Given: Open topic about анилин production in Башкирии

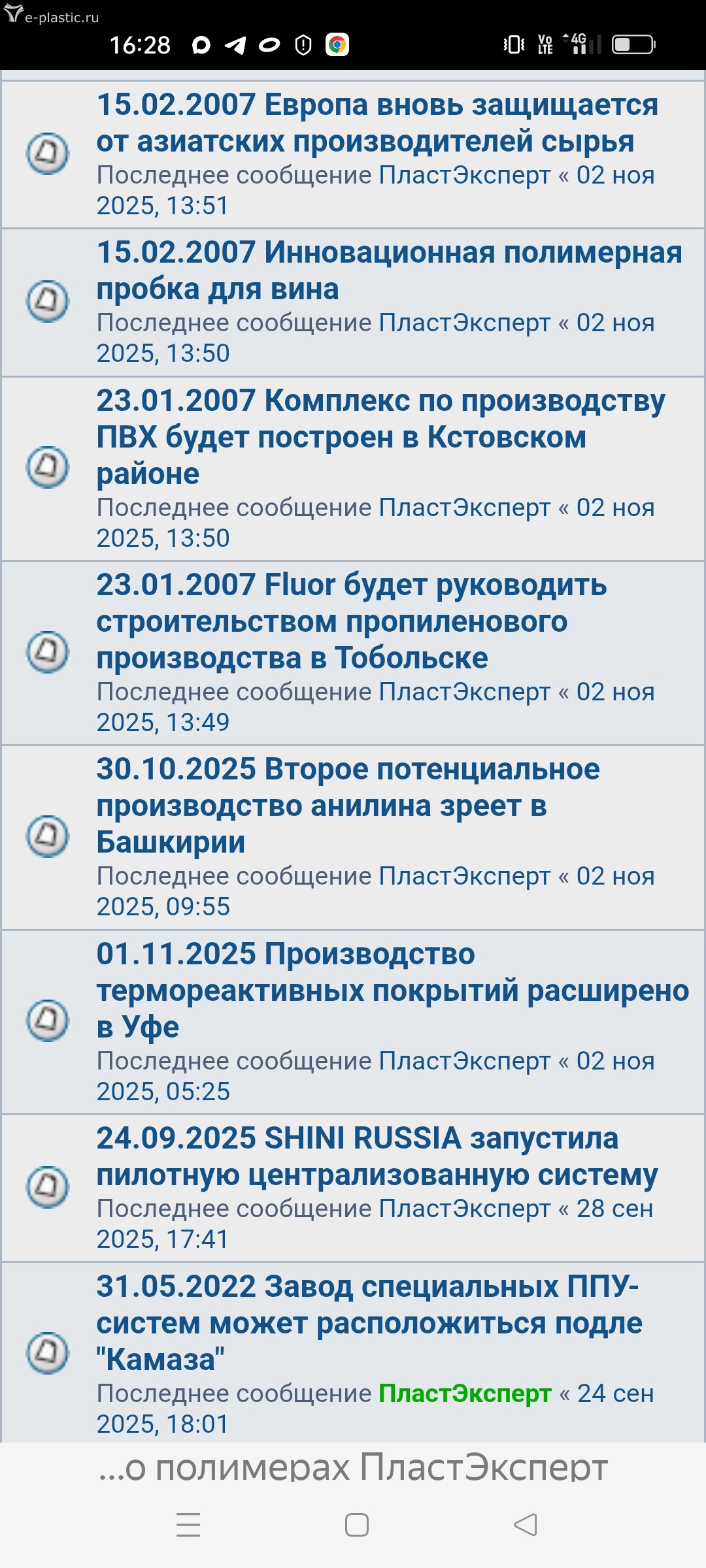Looking at the screenshot, I should click(348, 805).
